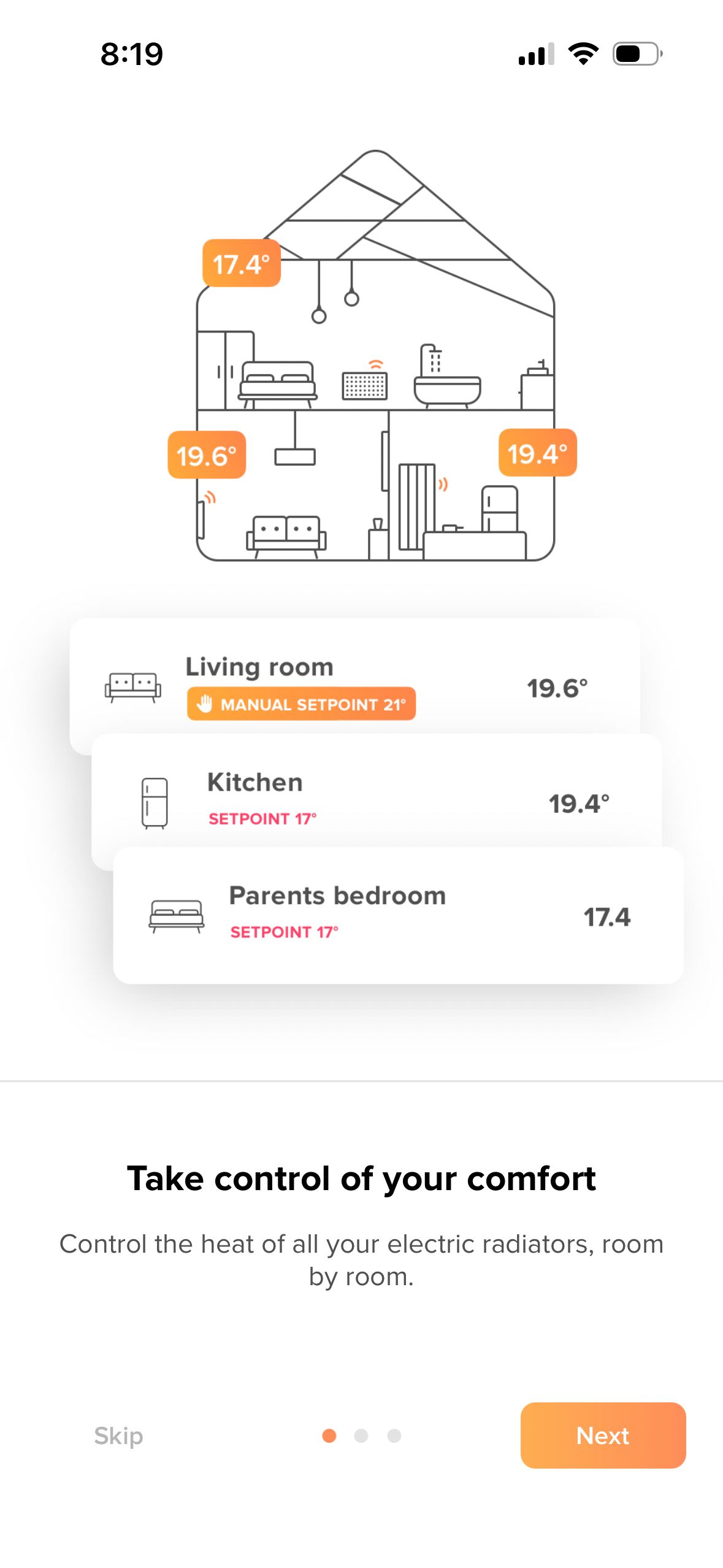723x1568 pixels.
Task: Jump to the third onboarding page dot
Action: click(x=393, y=1436)
